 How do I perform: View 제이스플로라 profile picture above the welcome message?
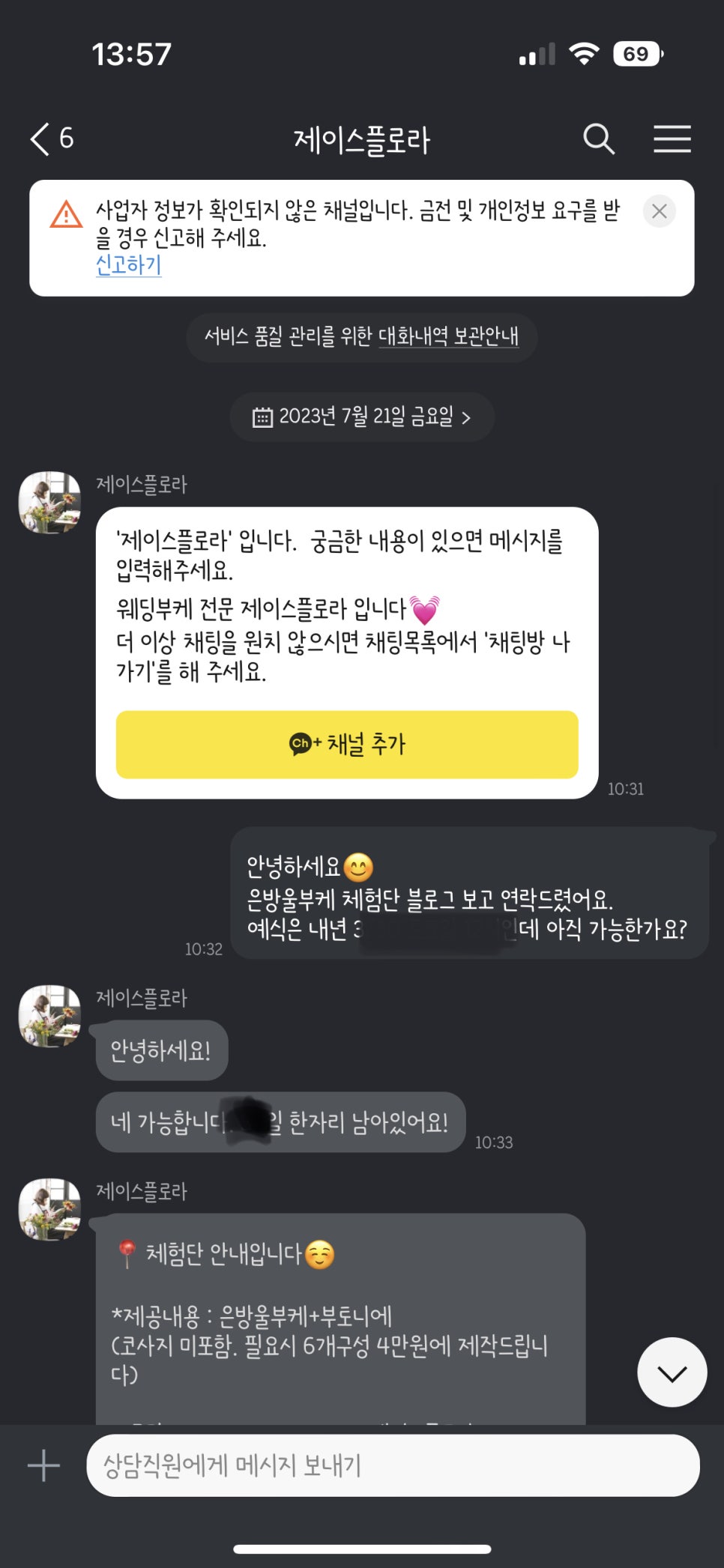point(49,502)
